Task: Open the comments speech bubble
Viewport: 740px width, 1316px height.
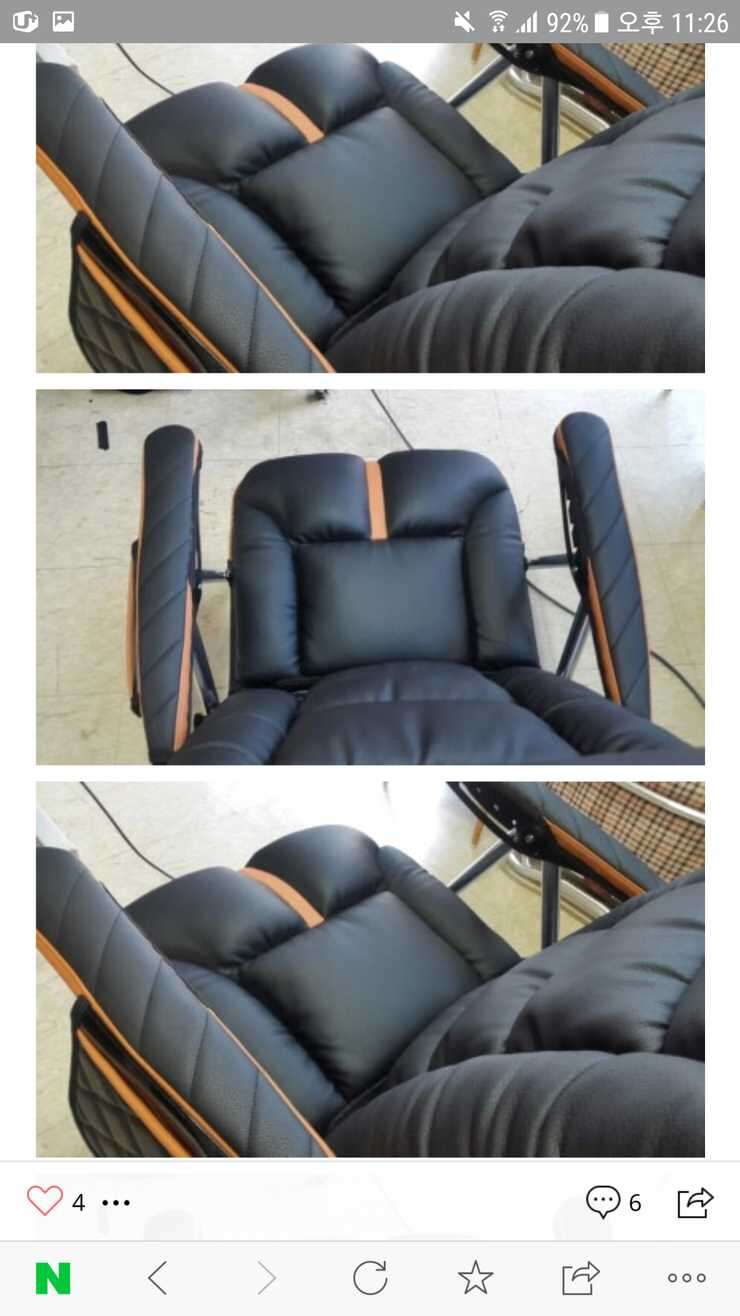Action: pyautogui.click(x=603, y=1201)
